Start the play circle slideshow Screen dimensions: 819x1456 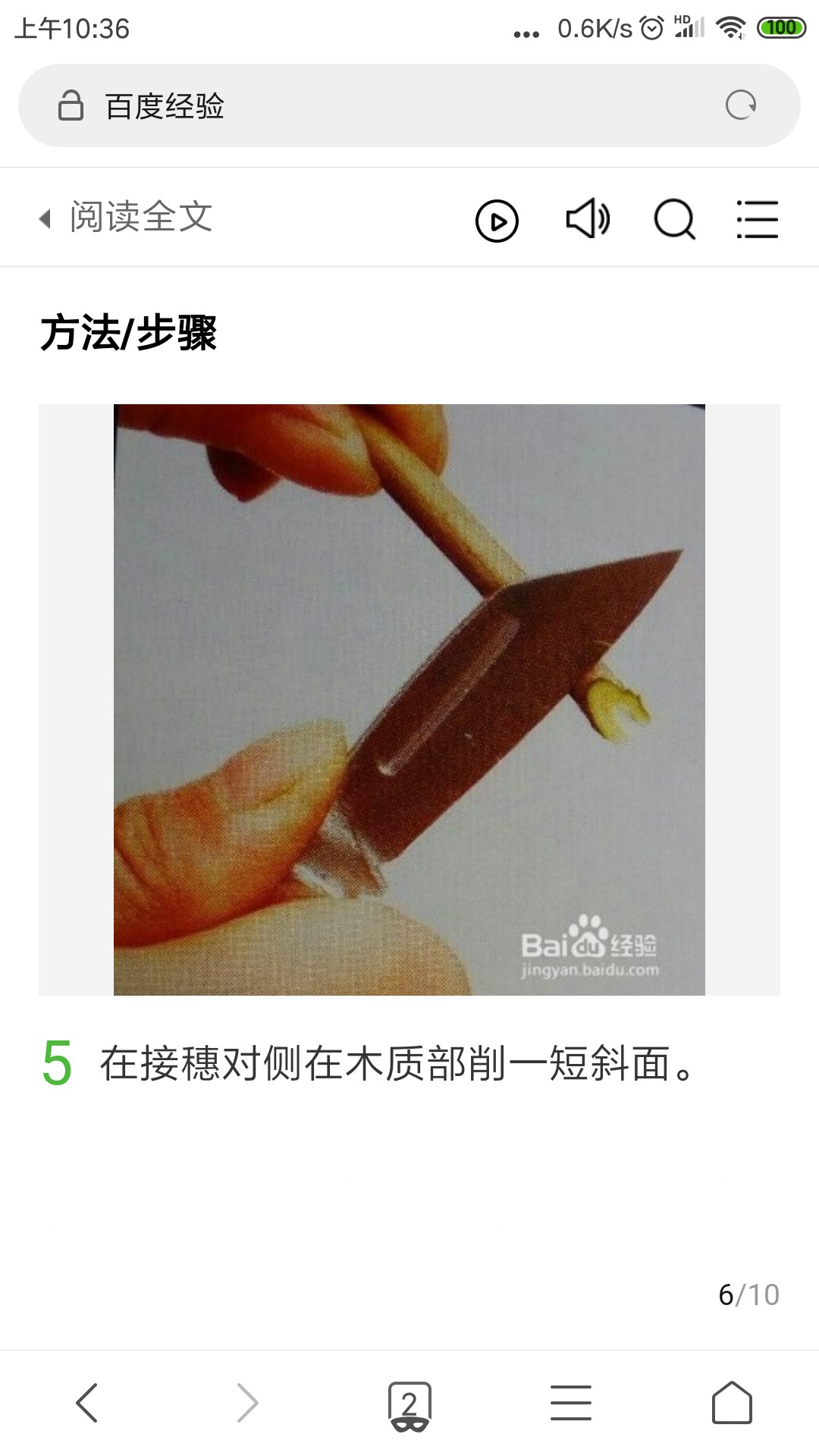(497, 221)
